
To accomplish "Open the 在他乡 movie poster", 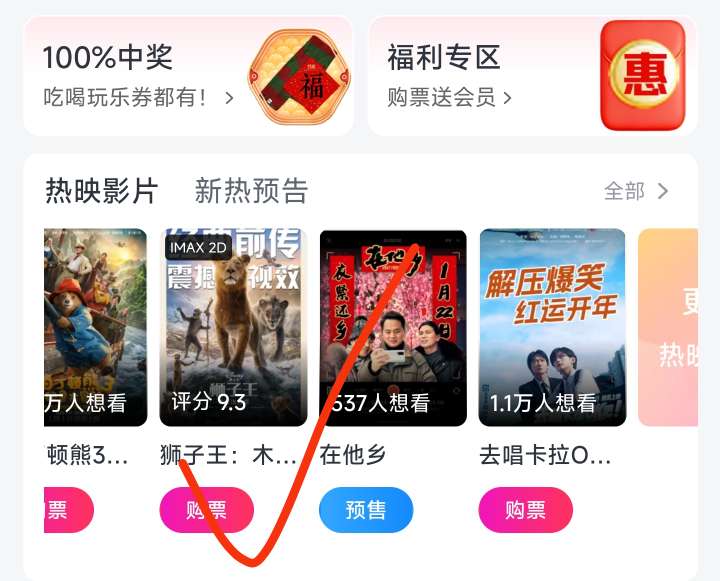I will [393, 327].
